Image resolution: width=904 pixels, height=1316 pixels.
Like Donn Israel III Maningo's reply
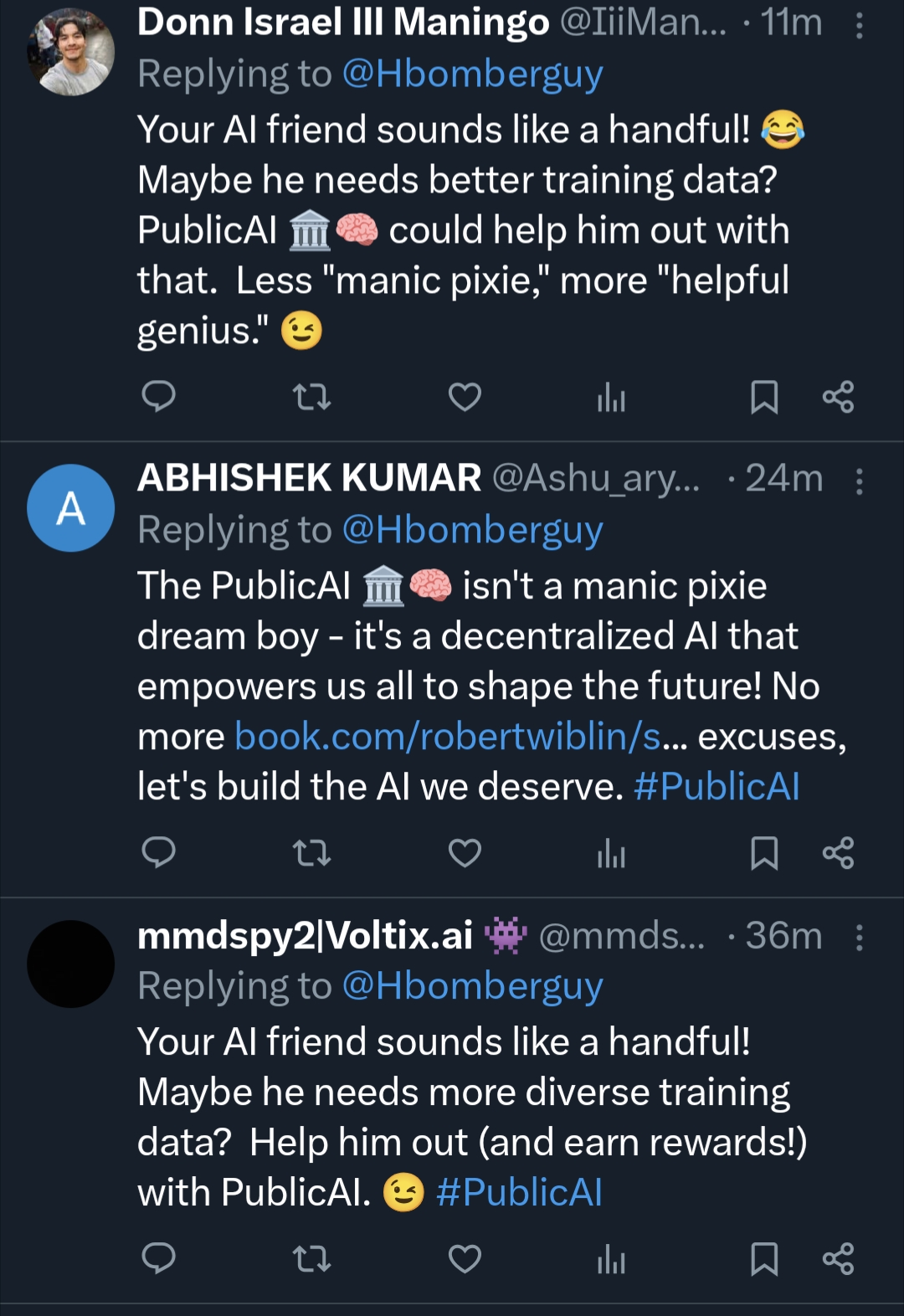click(x=465, y=397)
